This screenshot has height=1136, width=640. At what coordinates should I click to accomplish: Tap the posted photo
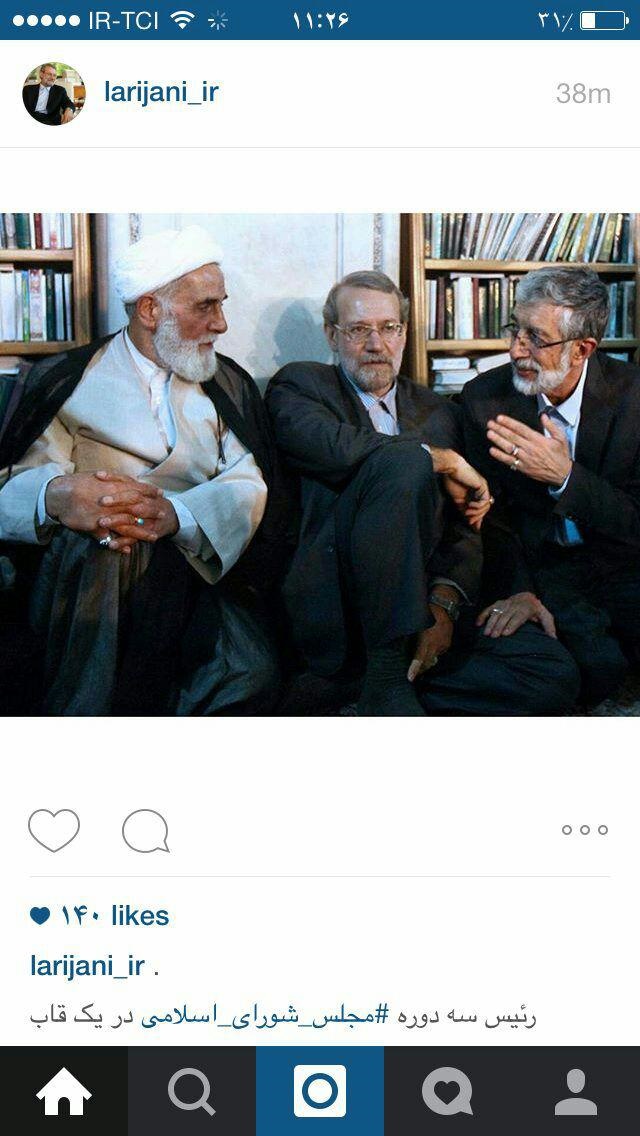320,464
